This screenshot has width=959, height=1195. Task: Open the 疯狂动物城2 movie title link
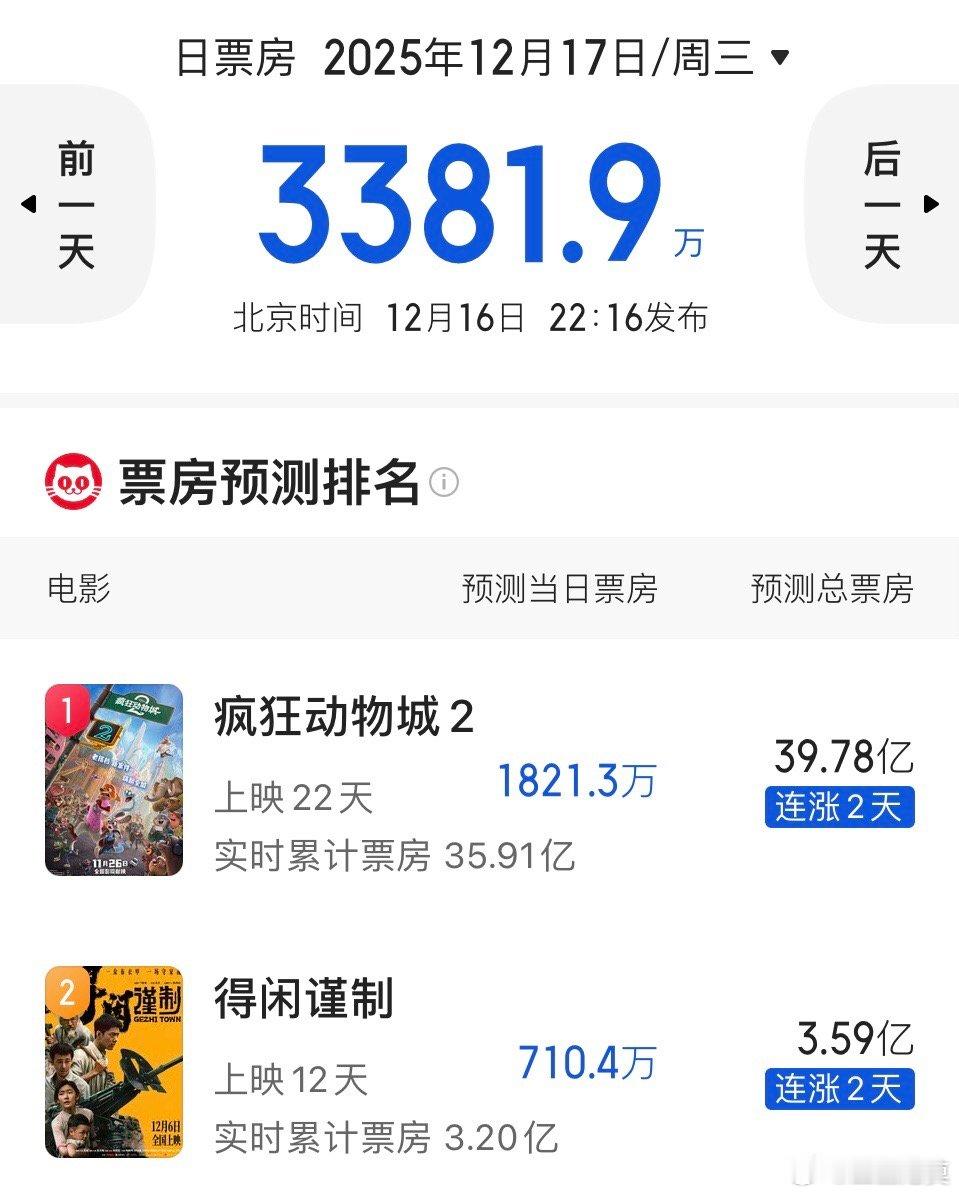(x=343, y=716)
